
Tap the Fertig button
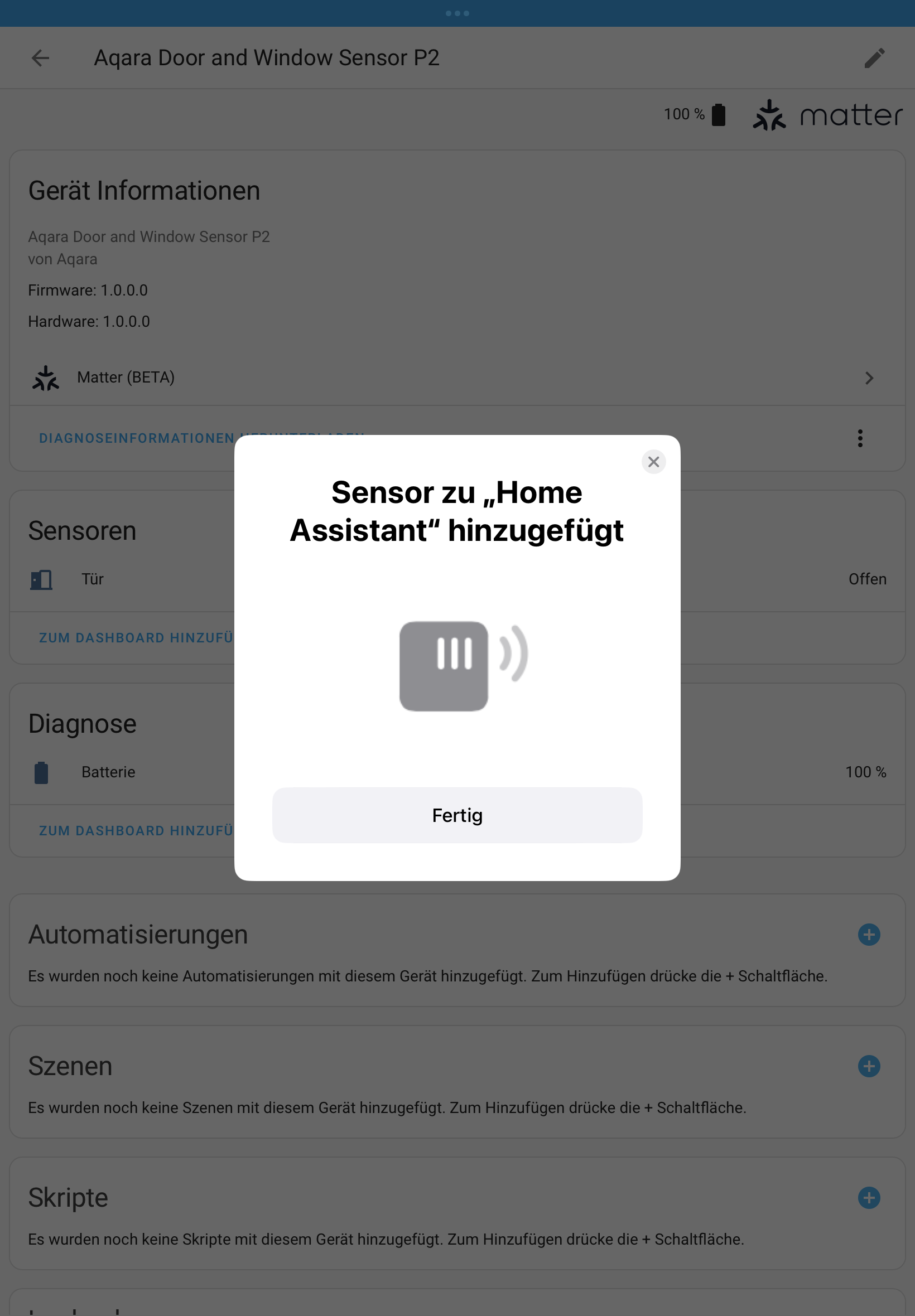(x=457, y=815)
